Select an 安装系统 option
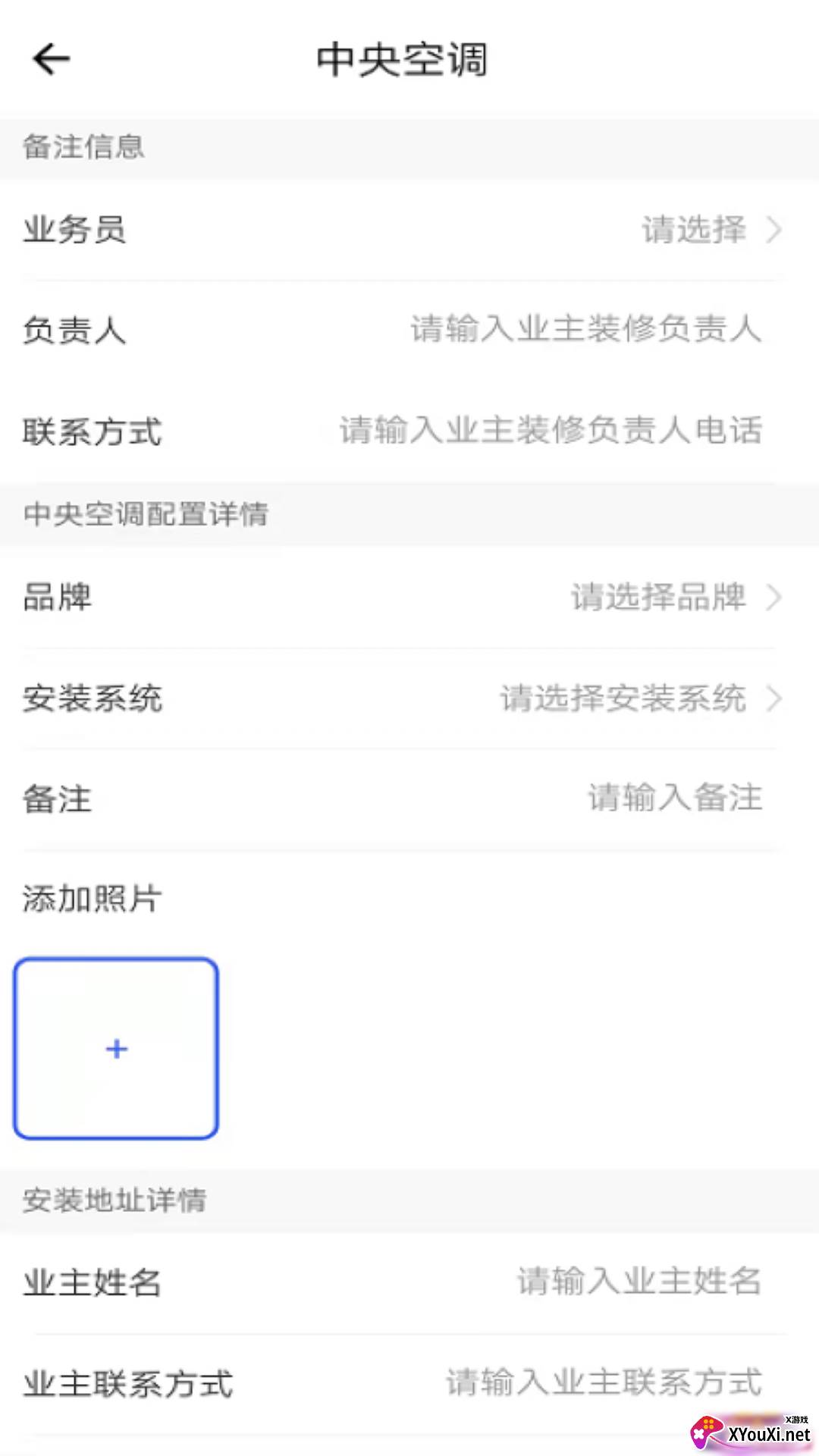 point(409,698)
